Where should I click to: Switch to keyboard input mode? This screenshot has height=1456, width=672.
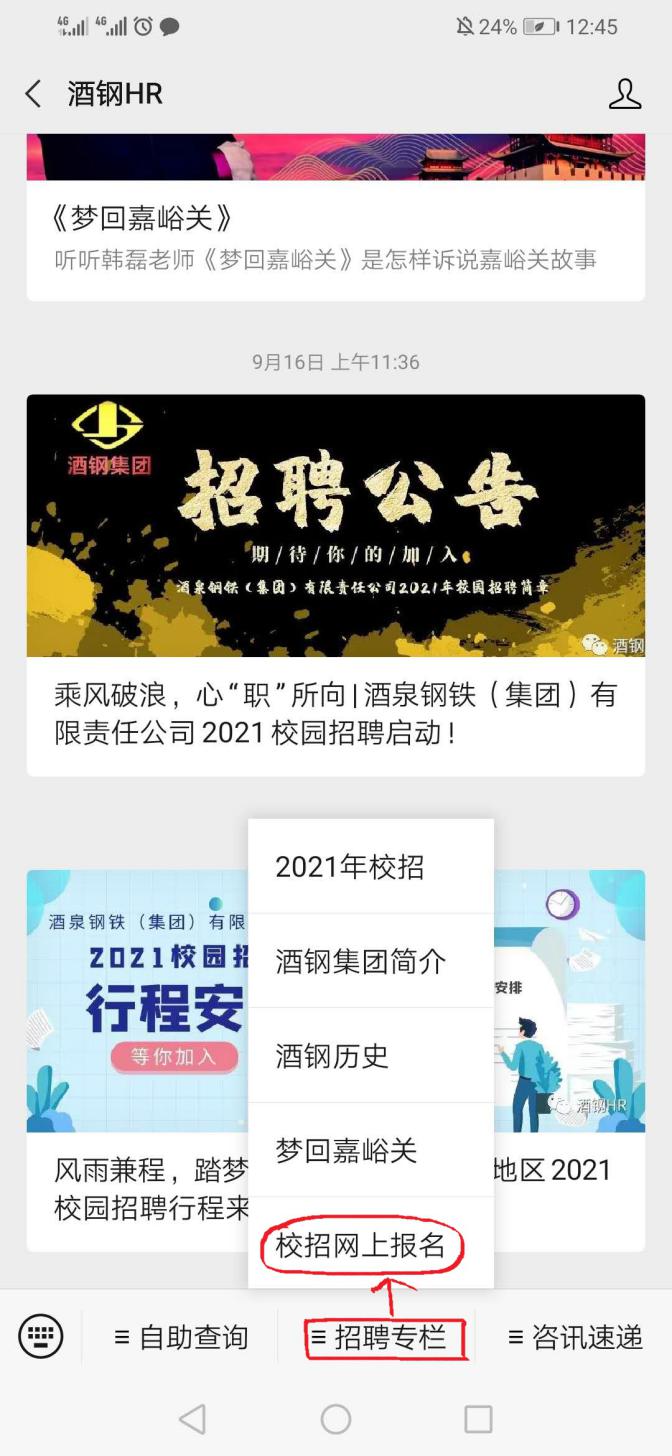[x=41, y=1336]
